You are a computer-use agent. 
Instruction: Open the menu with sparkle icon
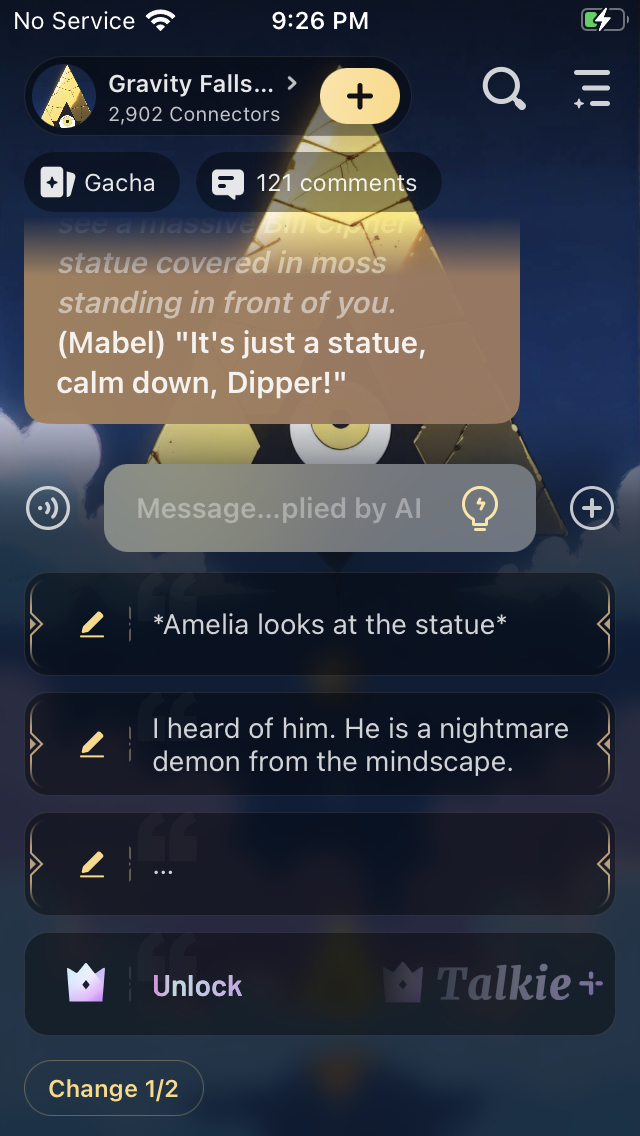pyautogui.click(x=591, y=89)
